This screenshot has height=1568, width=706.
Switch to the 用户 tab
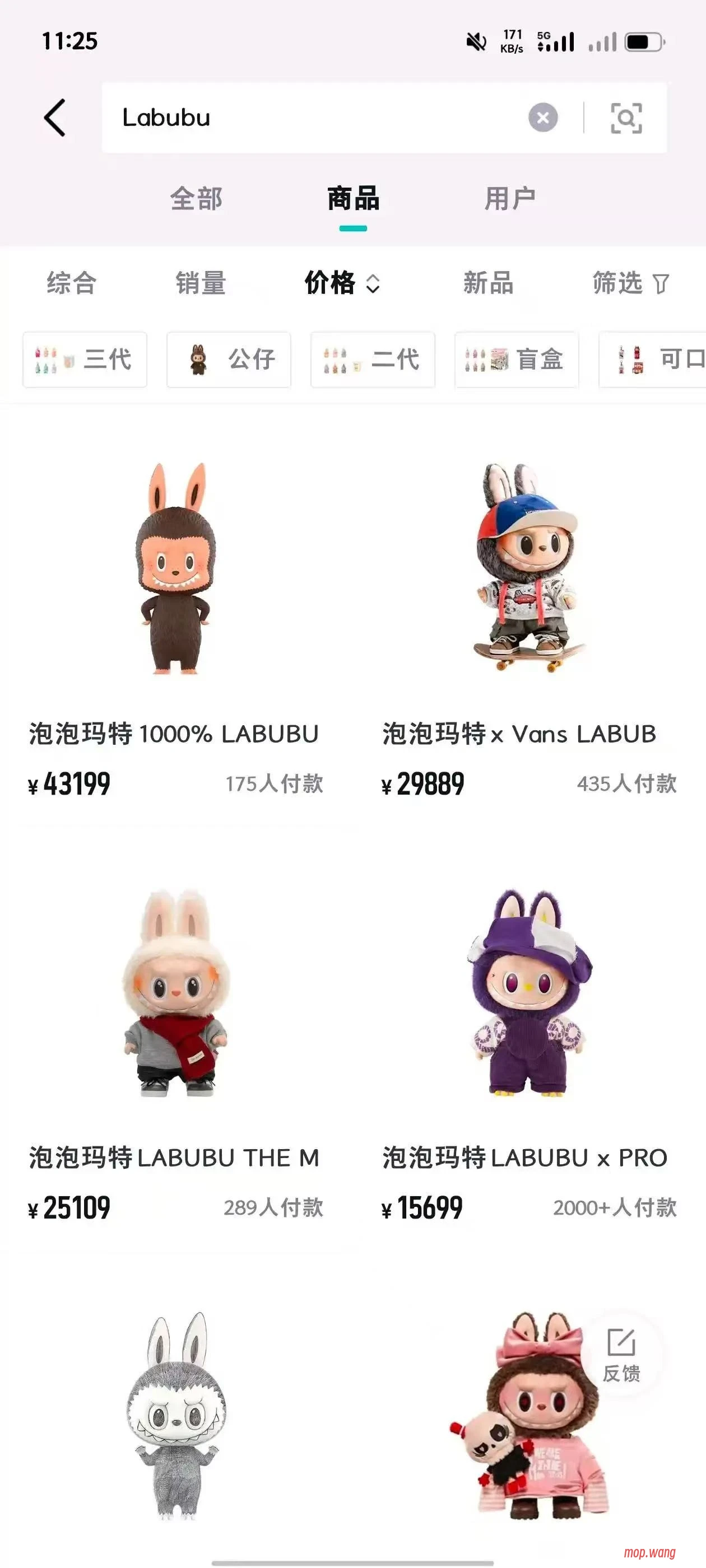click(x=509, y=199)
